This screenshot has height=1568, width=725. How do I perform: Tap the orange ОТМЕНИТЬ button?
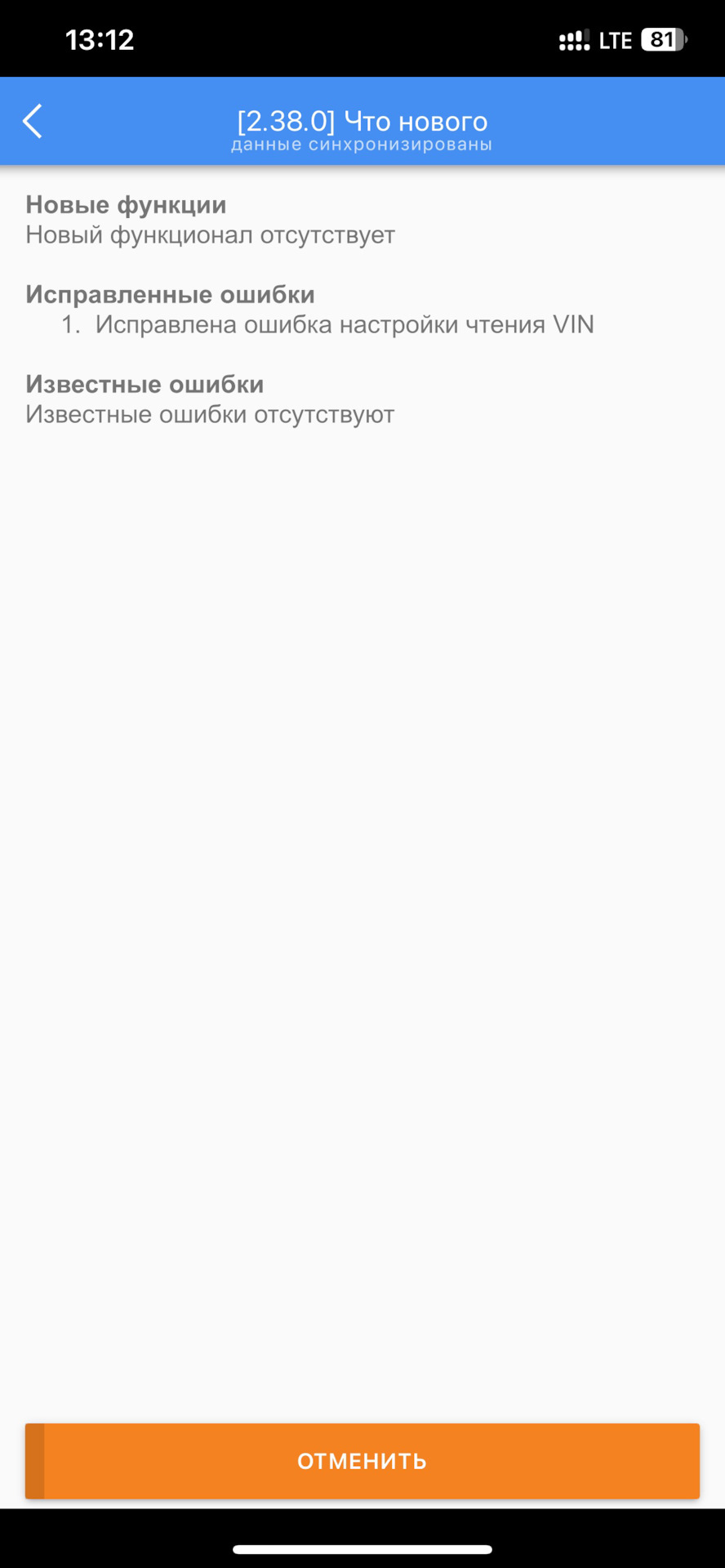(362, 1461)
